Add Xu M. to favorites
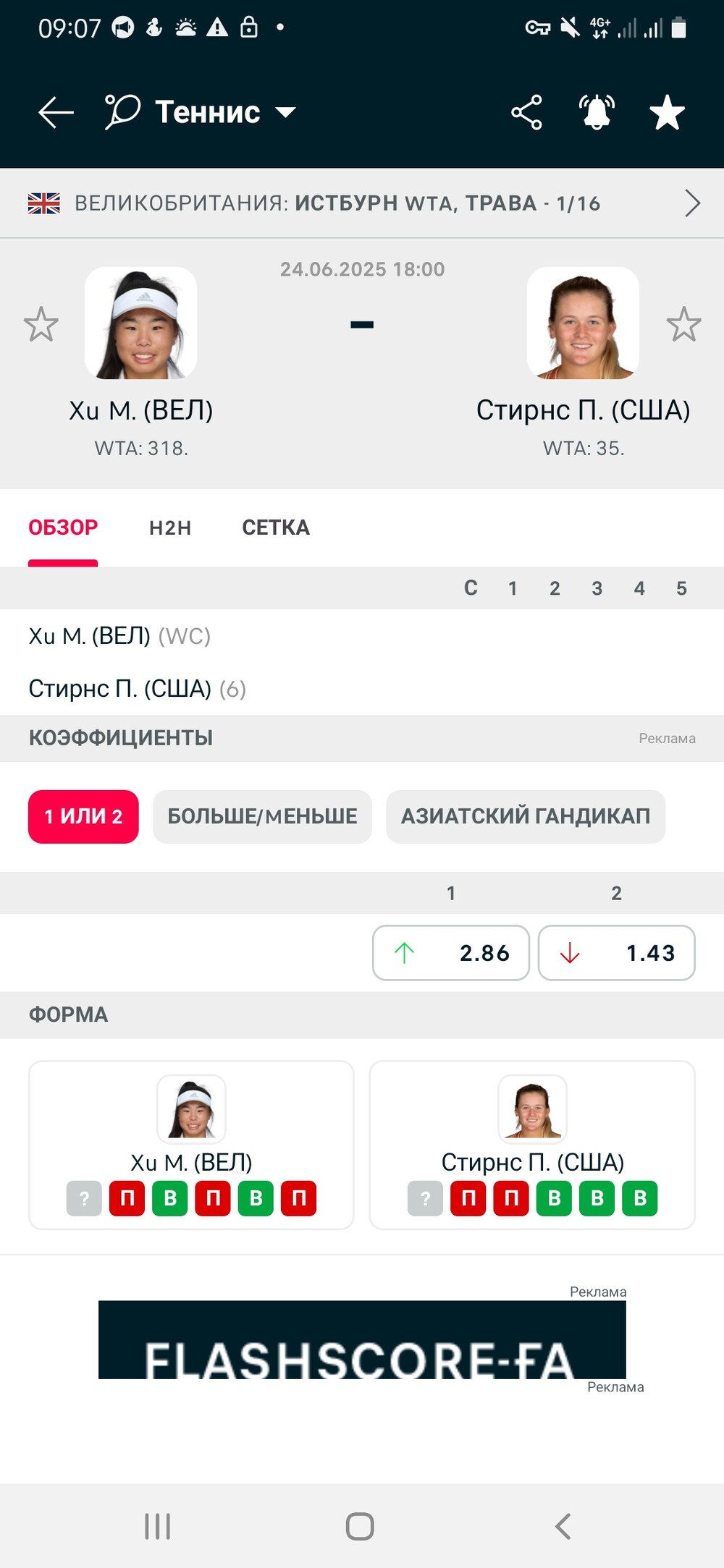The height and width of the screenshot is (1568, 724). click(41, 324)
